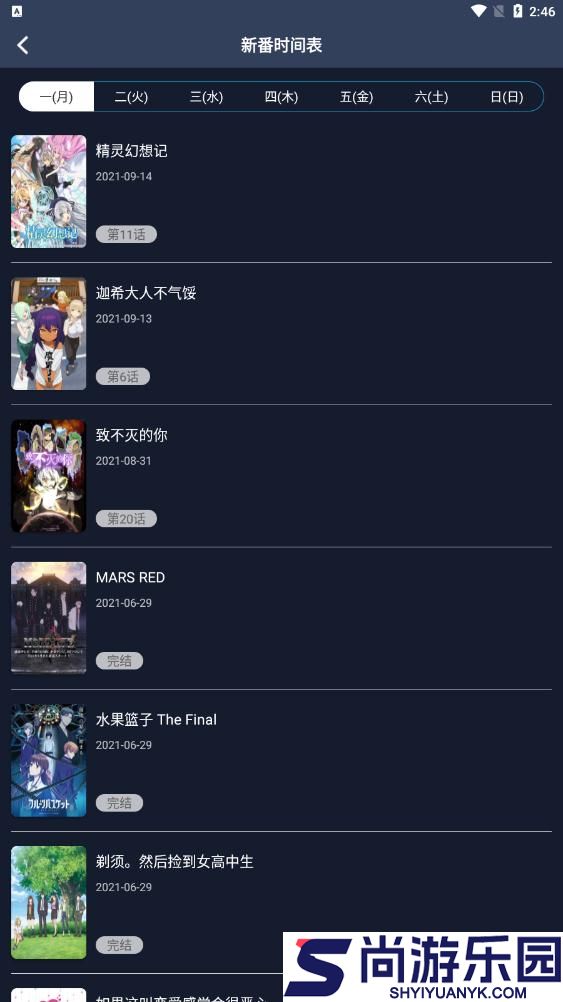Open 剃须。然后捡到女高中生 entry

click(281, 902)
